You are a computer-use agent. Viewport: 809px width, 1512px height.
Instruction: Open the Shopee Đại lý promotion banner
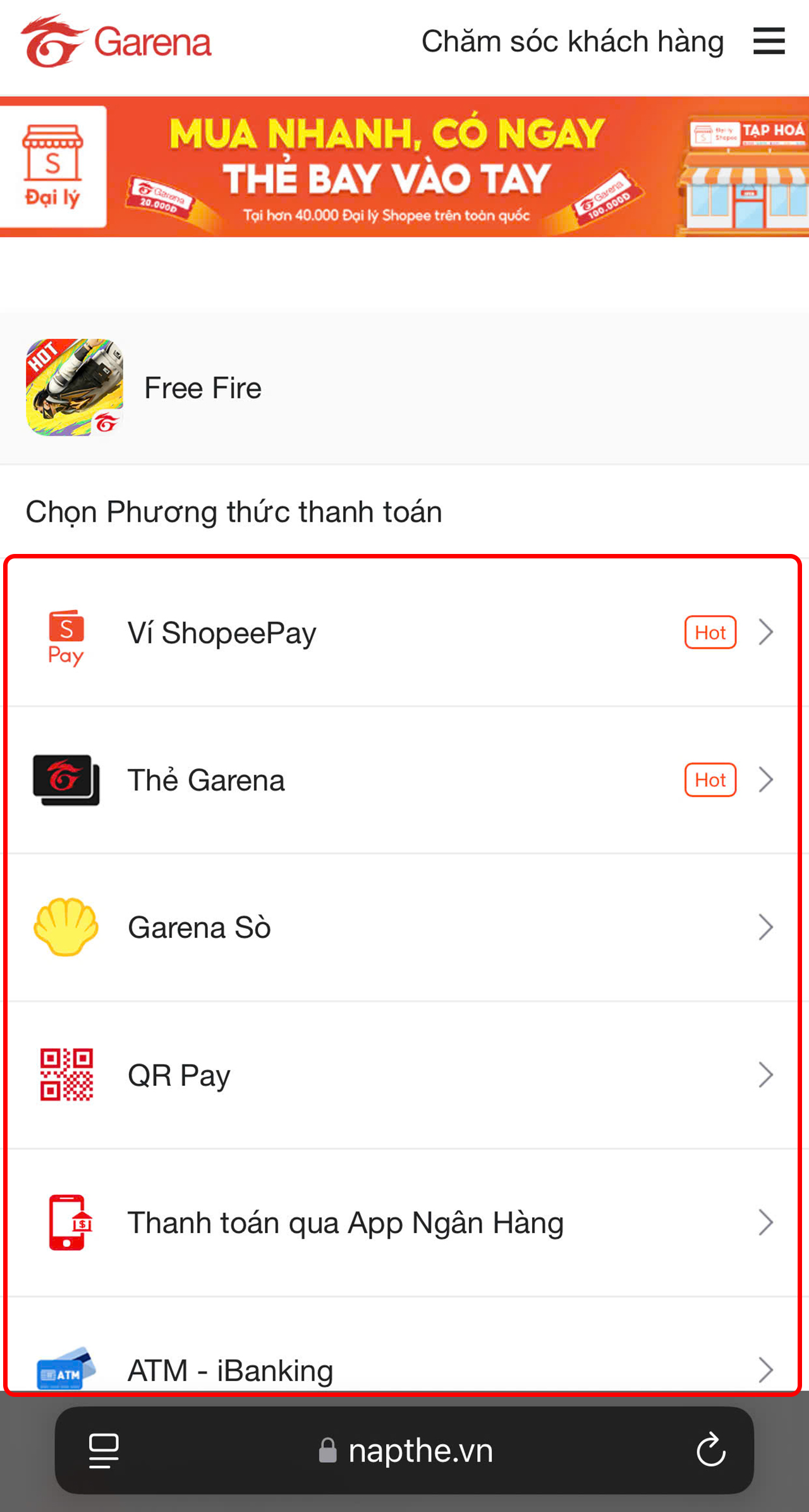pyautogui.click(x=404, y=166)
